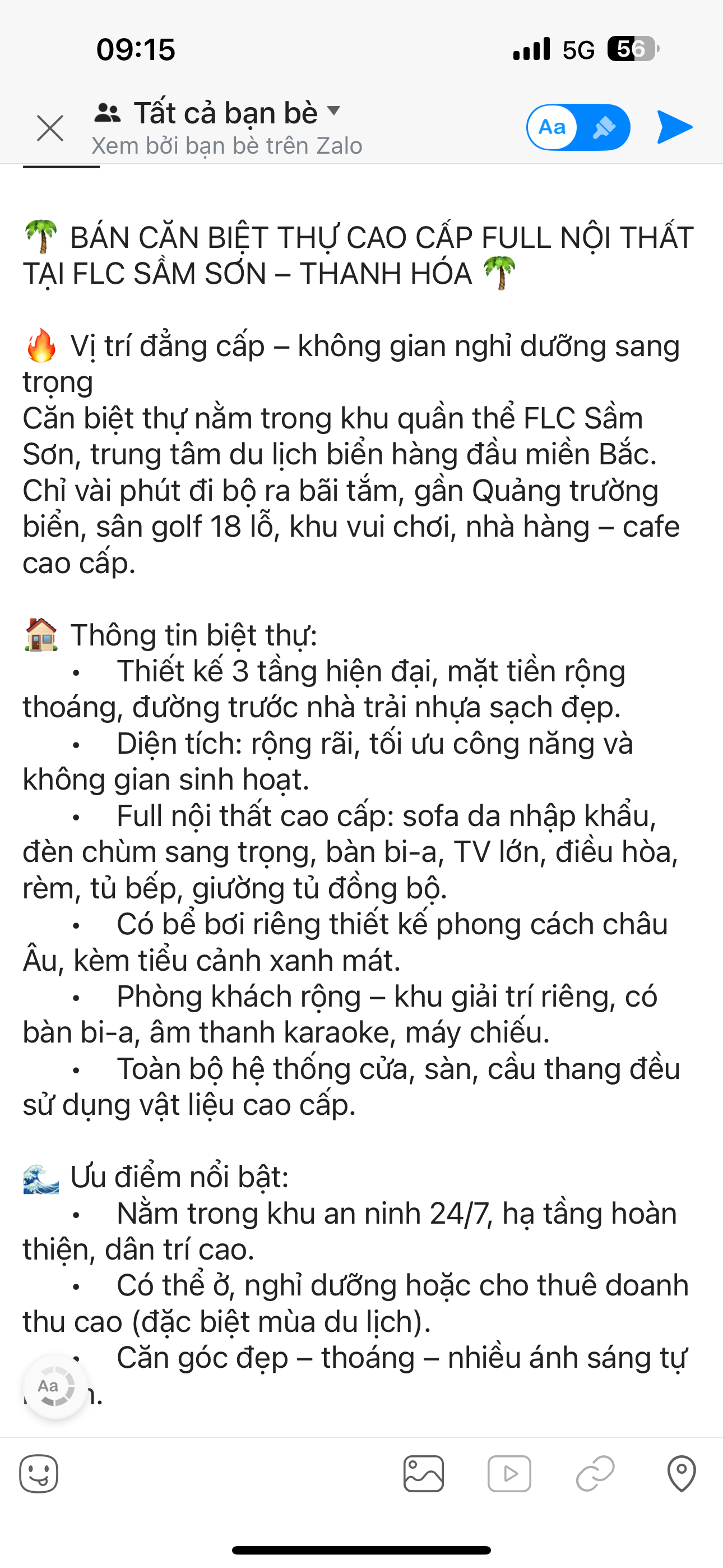Toggle the Aa text style switch

pos(577,127)
